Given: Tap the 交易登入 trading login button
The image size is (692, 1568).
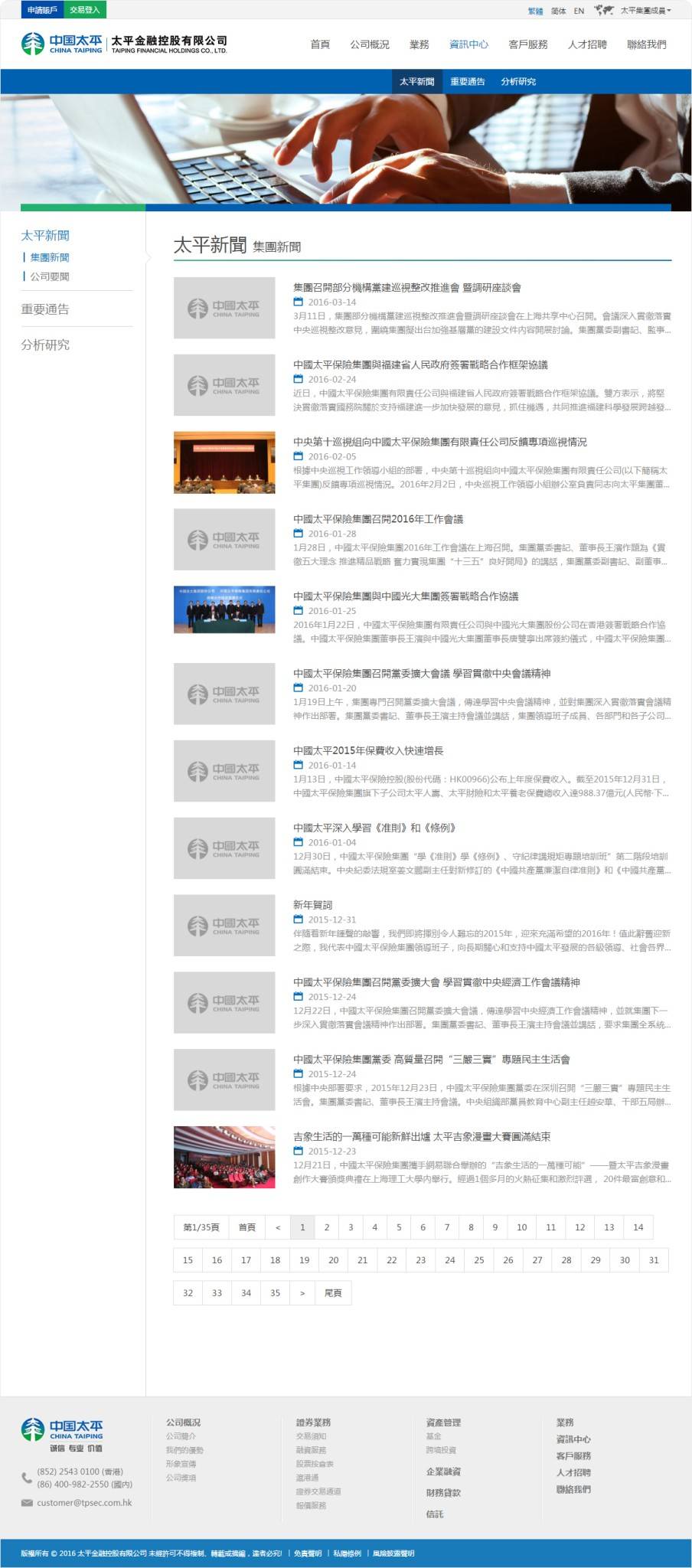Looking at the screenshot, I should 84,10.
